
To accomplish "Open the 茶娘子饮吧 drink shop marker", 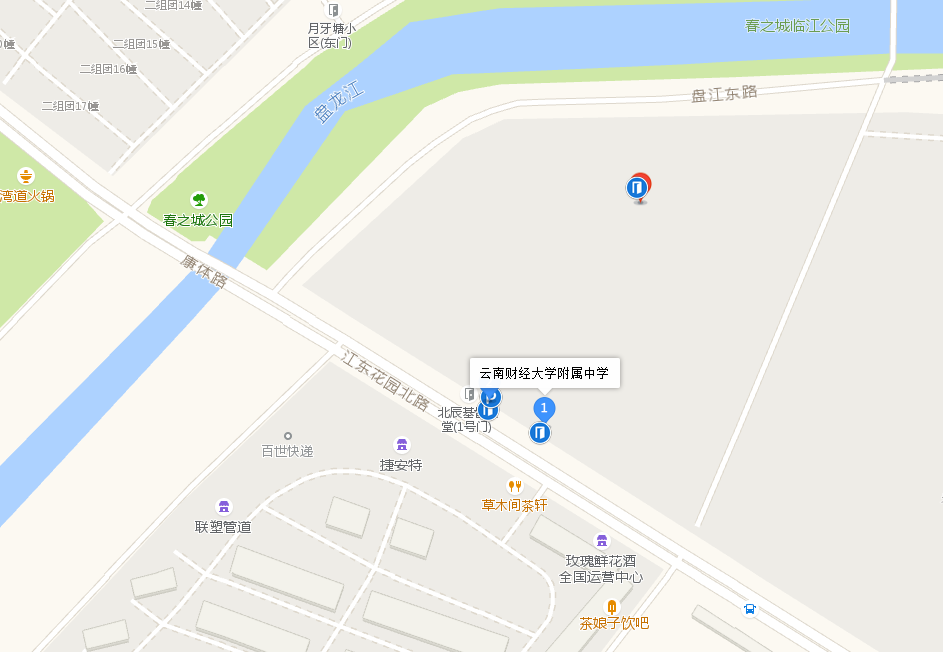I will (x=612, y=606).
